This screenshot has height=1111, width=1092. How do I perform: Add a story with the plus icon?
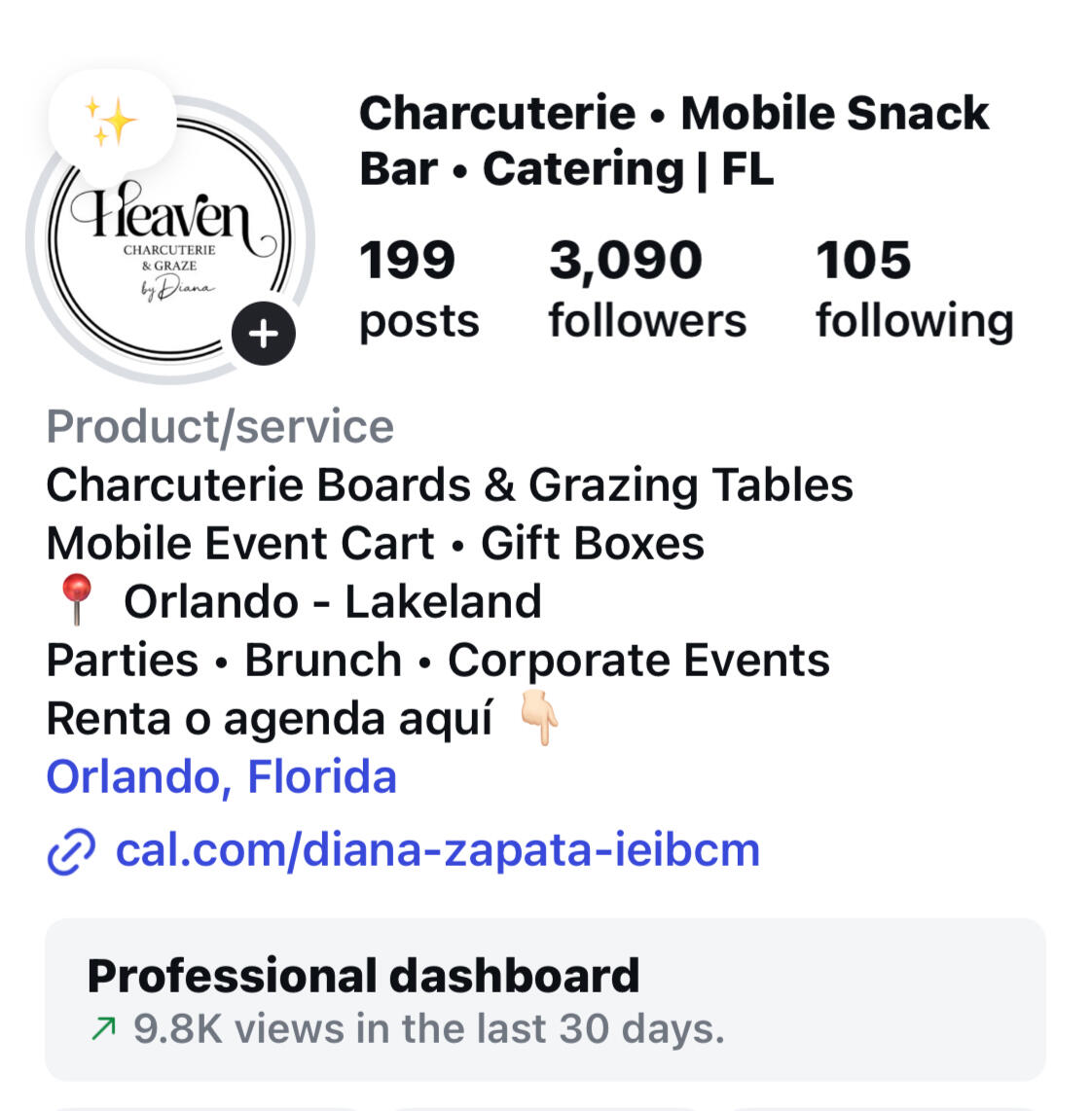click(264, 335)
